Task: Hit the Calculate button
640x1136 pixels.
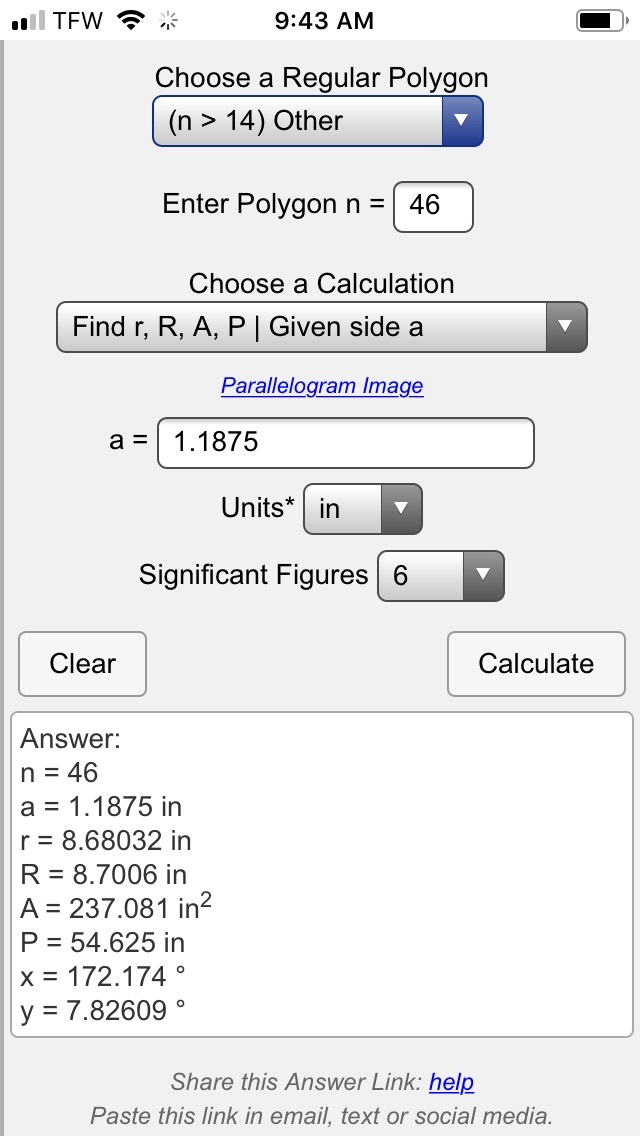Action: [536, 664]
